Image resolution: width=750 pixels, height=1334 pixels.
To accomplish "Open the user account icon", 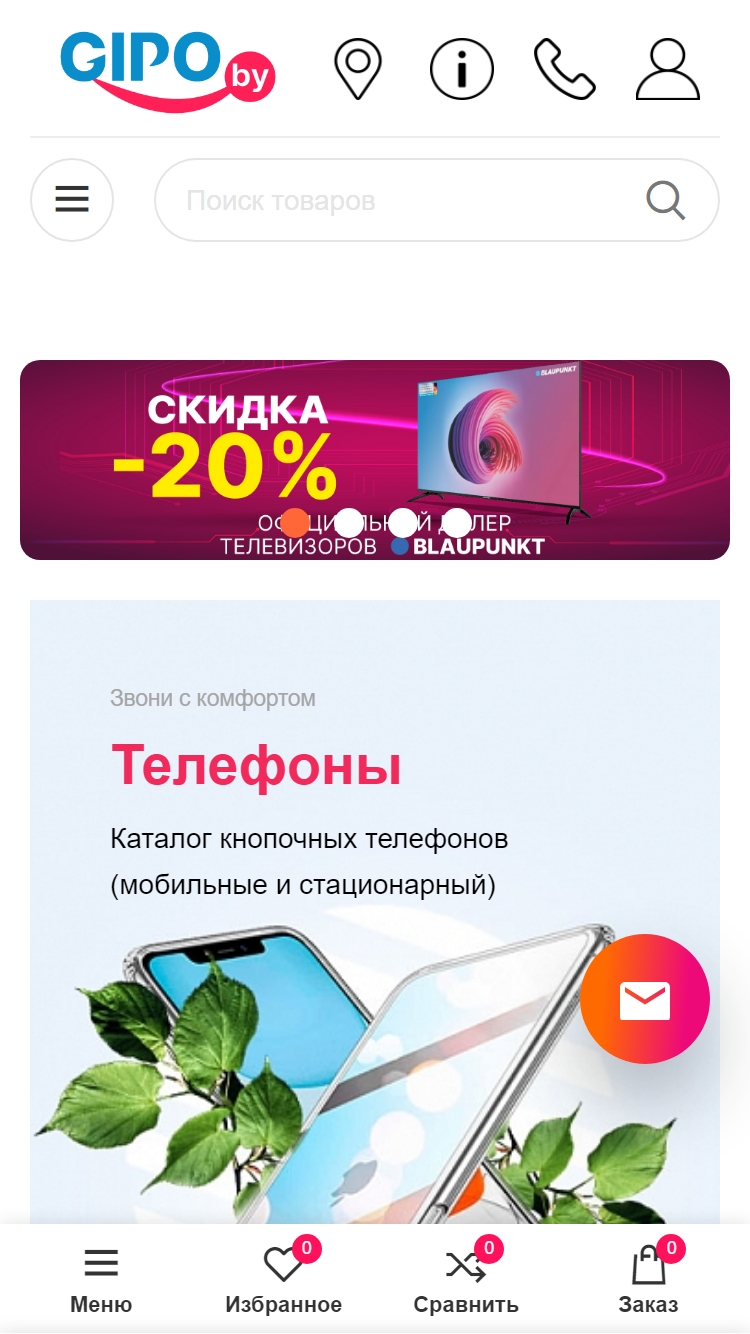I will (x=668, y=69).
